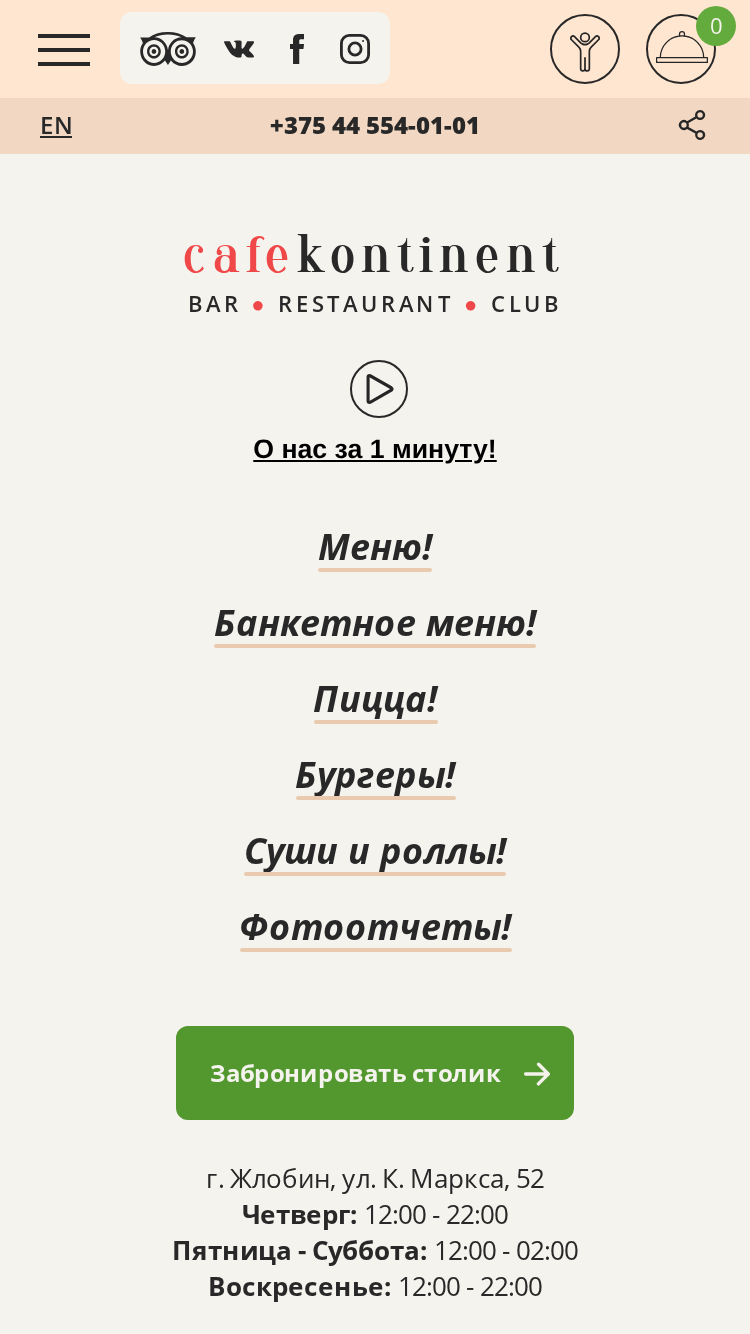This screenshot has height=1334, width=750.
Task: Call the number +375 44 554-01-01
Action: (x=375, y=126)
